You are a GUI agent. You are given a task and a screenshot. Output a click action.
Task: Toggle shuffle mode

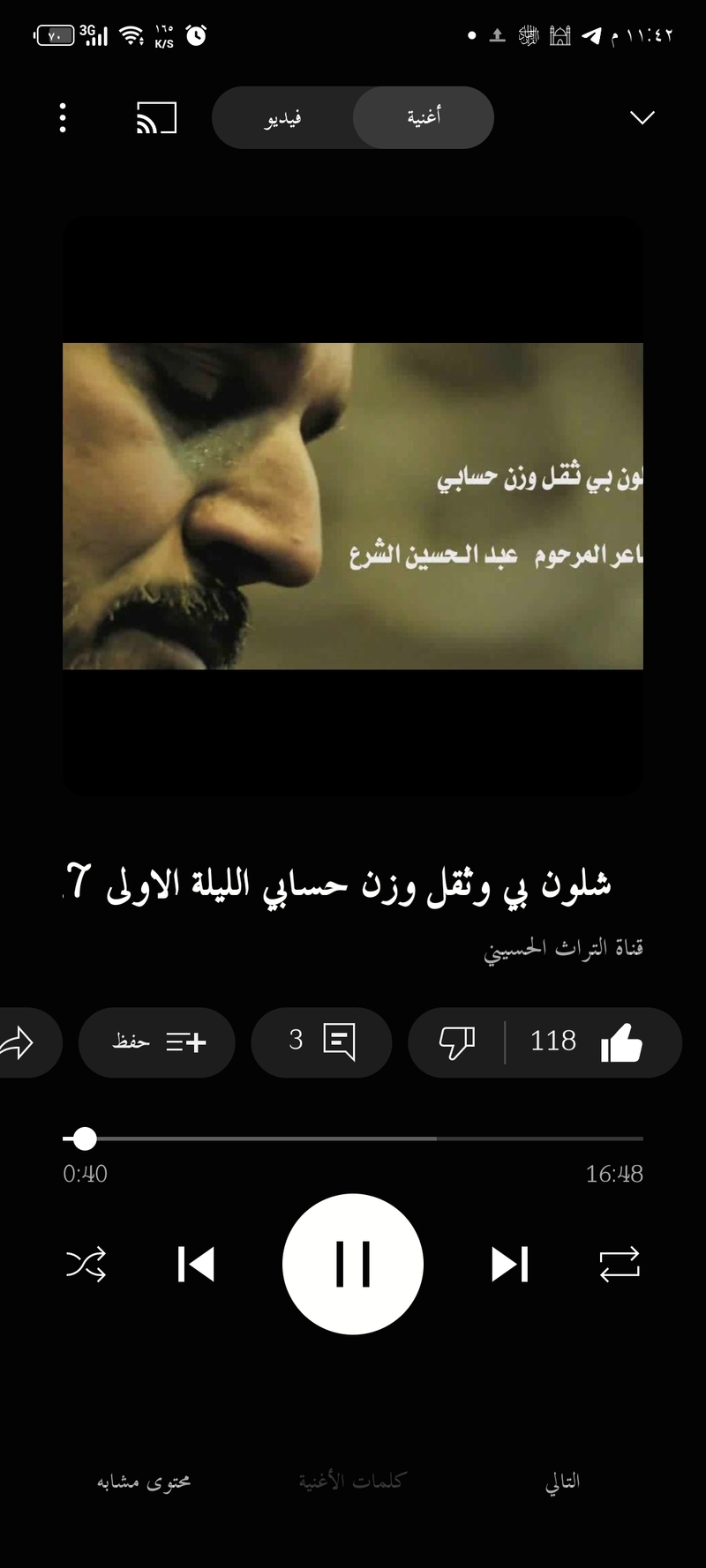86,1264
